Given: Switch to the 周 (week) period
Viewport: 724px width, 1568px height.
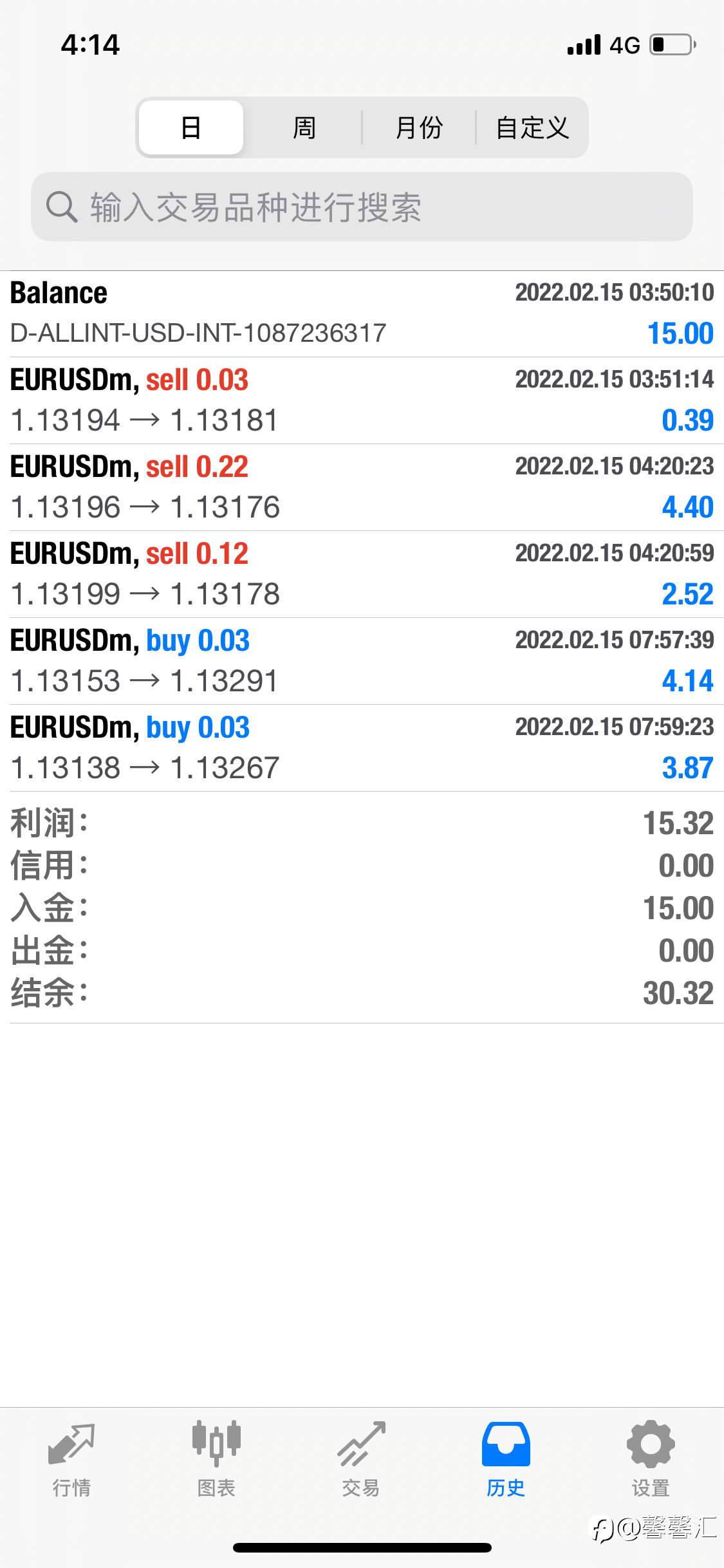Looking at the screenshot, I should (304, 127).
